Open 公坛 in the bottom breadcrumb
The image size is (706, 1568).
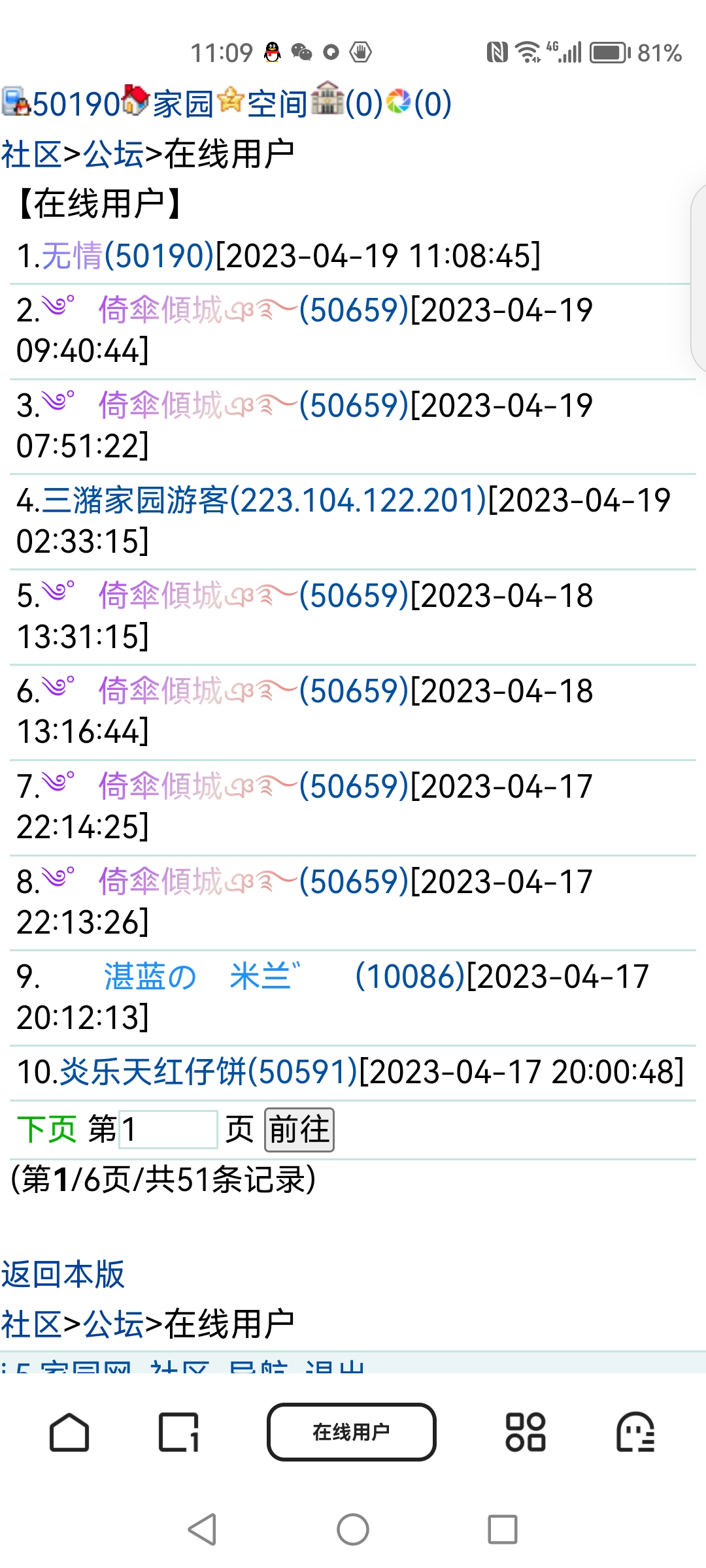(113, 1324)
